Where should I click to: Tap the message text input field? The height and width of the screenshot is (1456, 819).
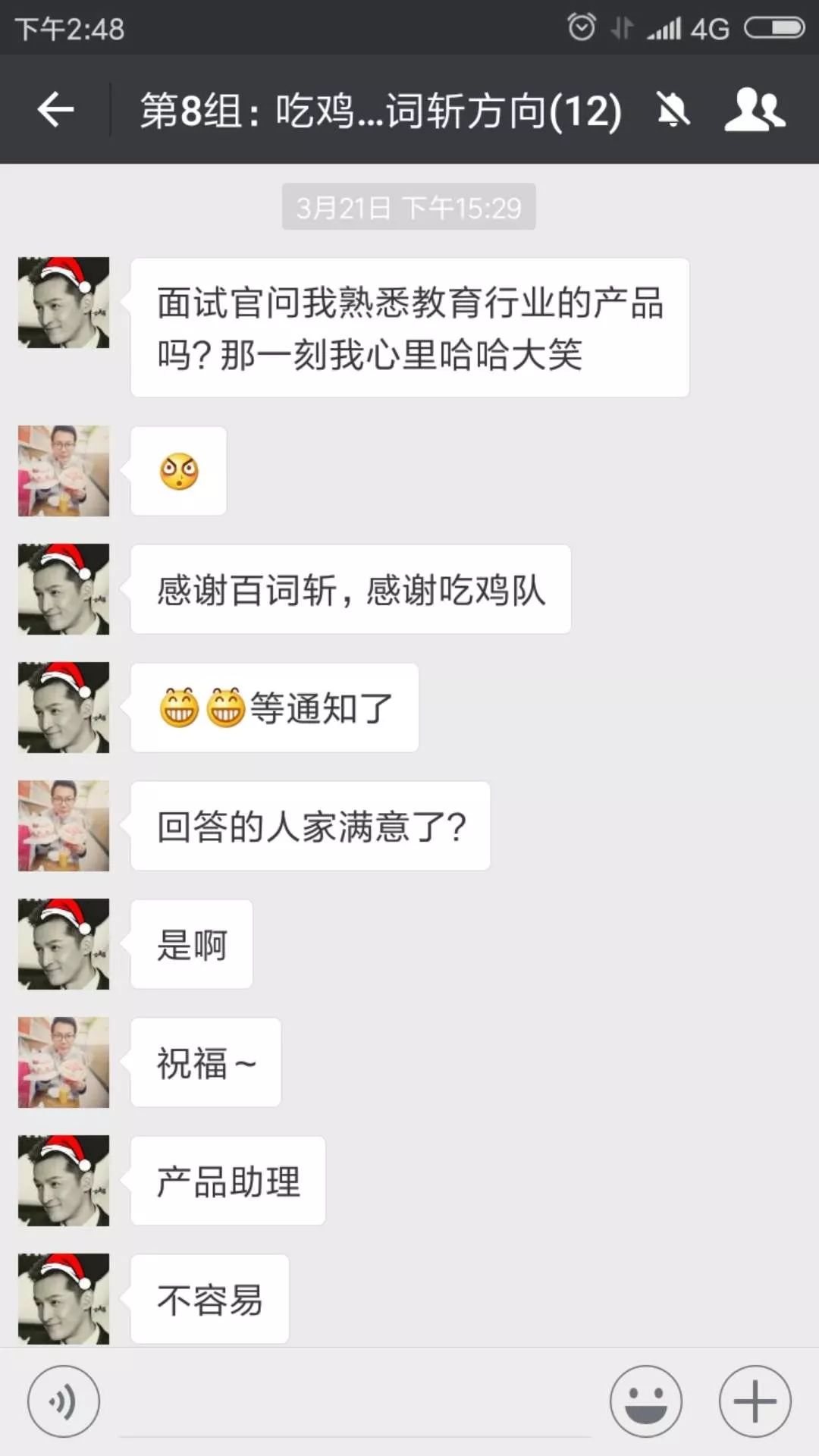(355, 1403)
